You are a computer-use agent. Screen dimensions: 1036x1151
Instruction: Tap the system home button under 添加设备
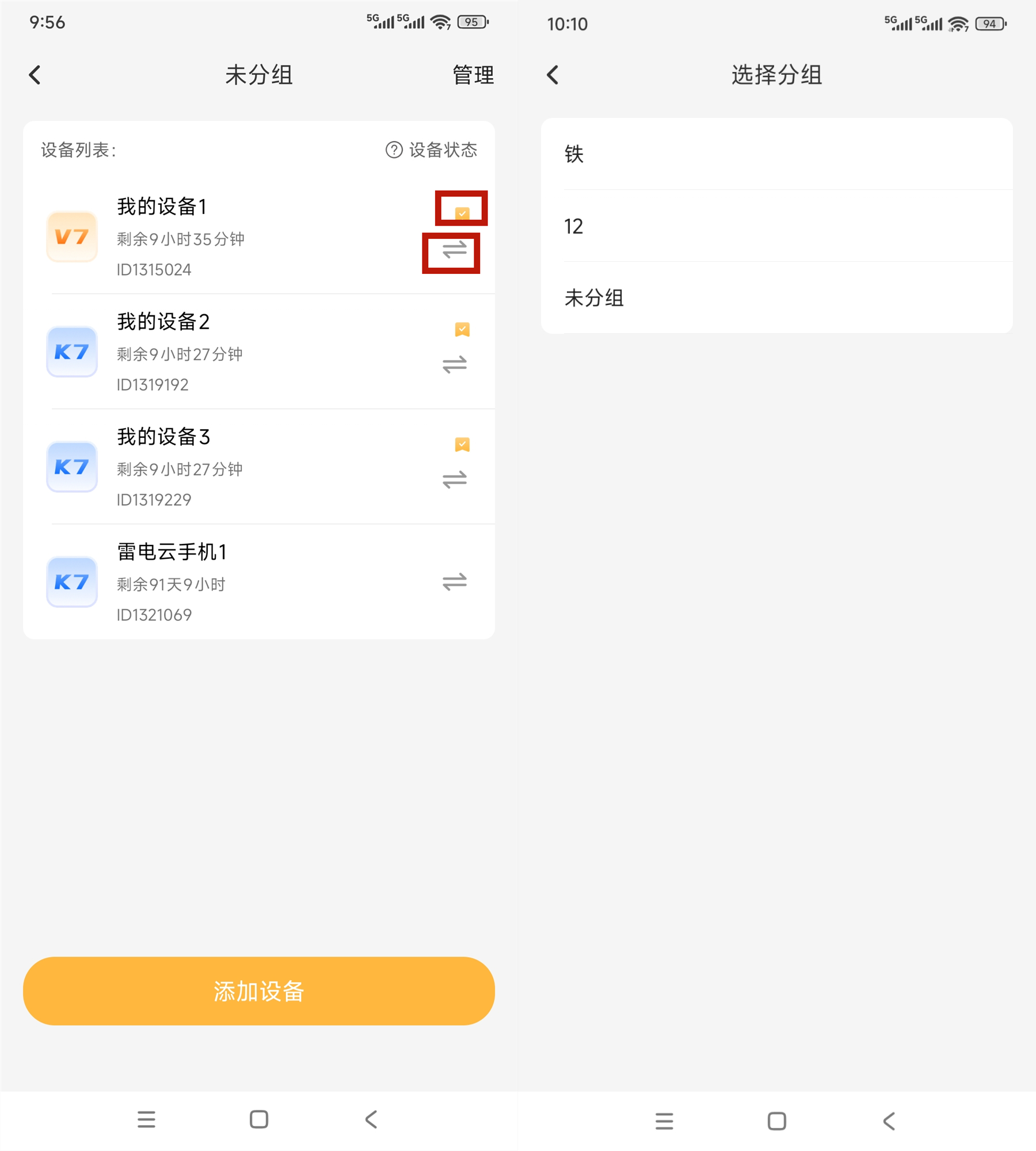point(259,1119)
